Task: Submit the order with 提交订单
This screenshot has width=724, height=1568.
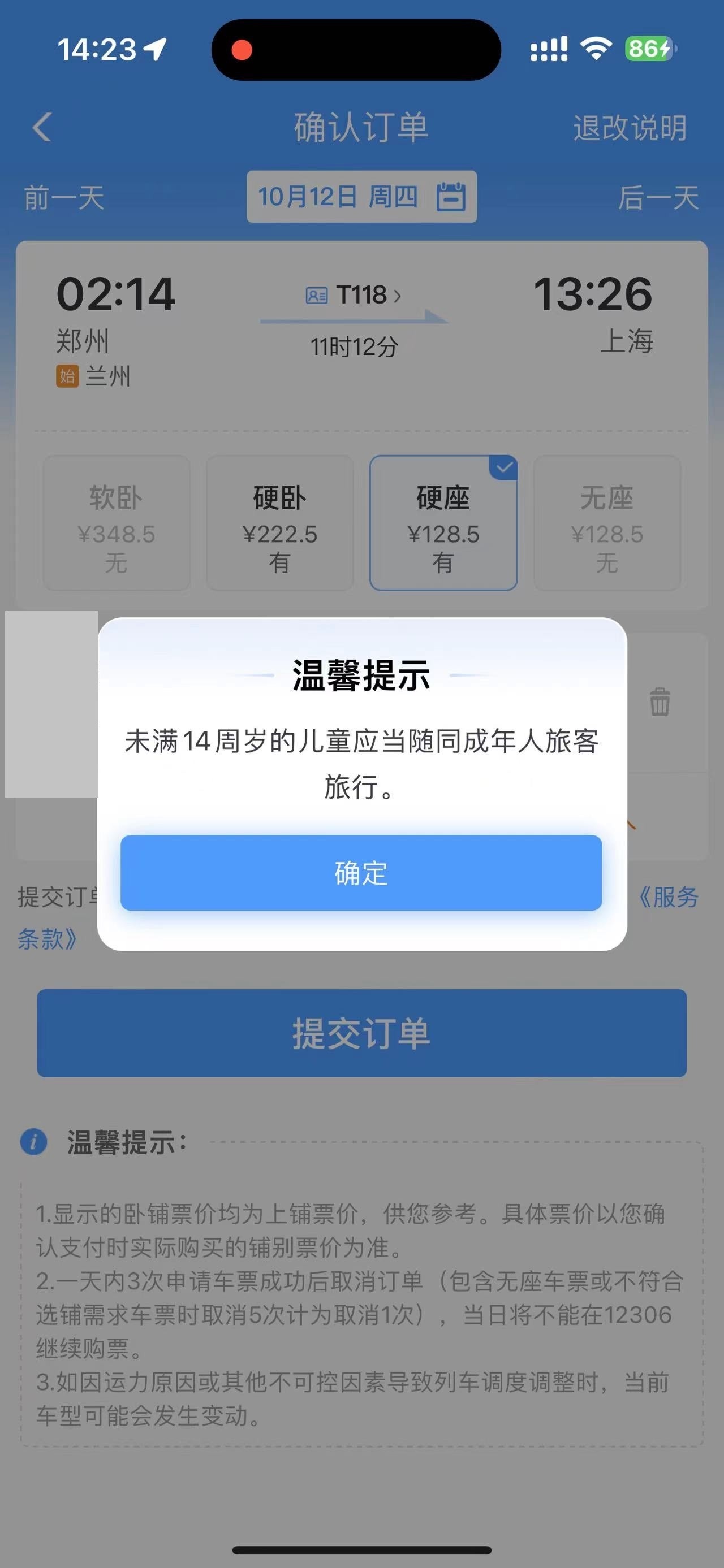Action: [x=361, y=1033]
